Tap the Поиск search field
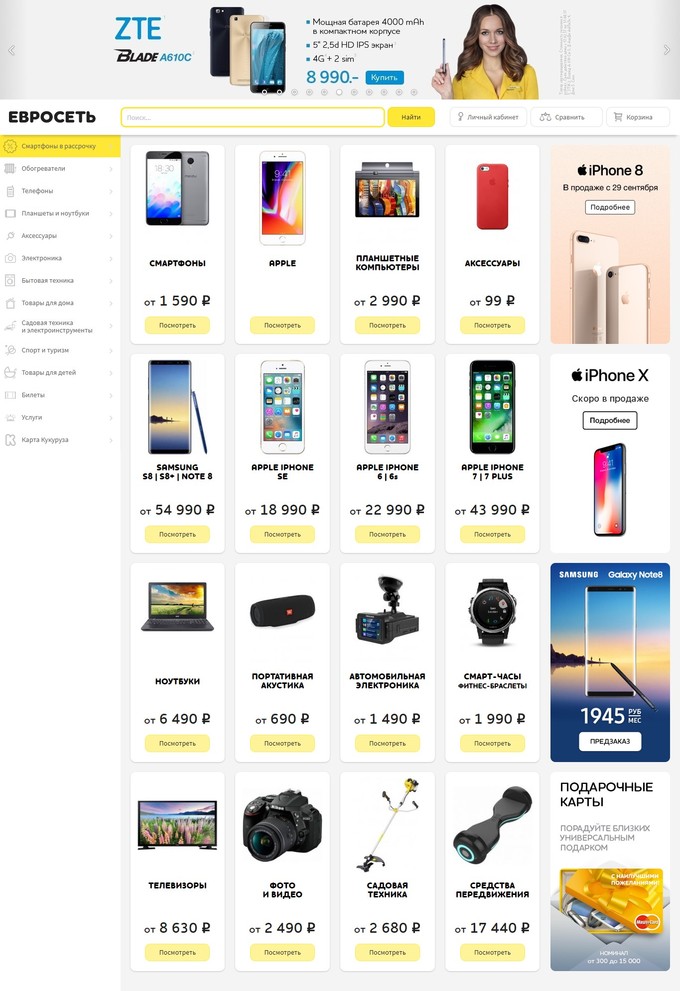 (252, 117)
